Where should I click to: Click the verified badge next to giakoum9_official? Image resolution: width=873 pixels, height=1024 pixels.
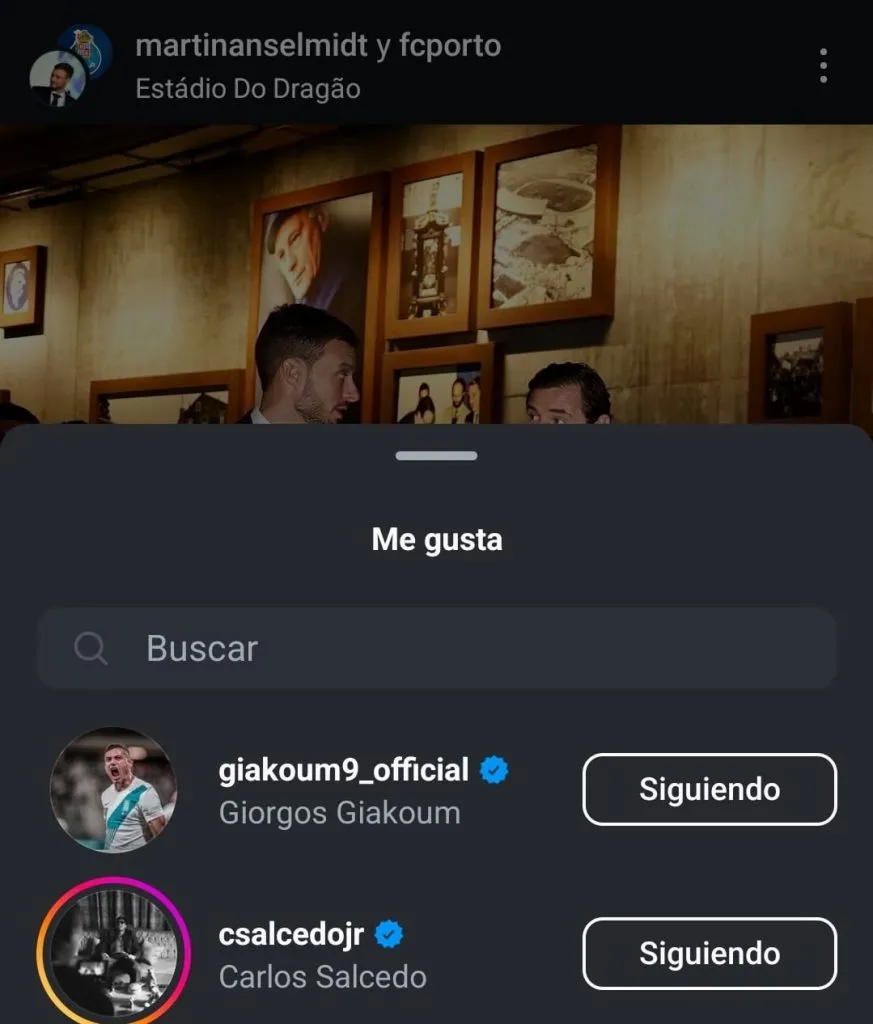pyautogui.click(x=492, y=770)
